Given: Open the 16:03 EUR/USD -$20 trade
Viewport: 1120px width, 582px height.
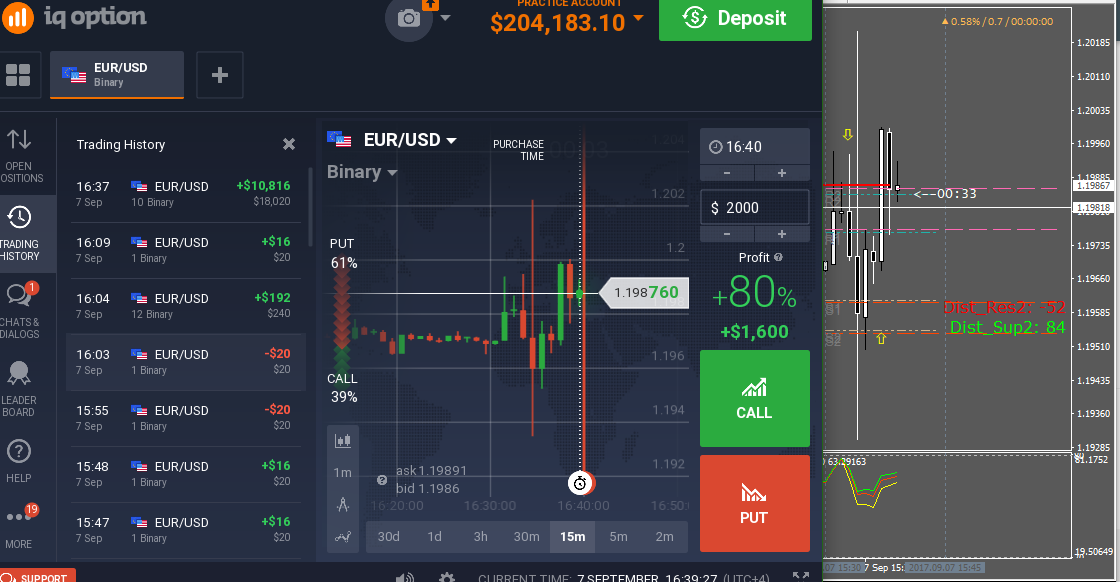Looking at the screenshot, I should [x=185, y=362].
